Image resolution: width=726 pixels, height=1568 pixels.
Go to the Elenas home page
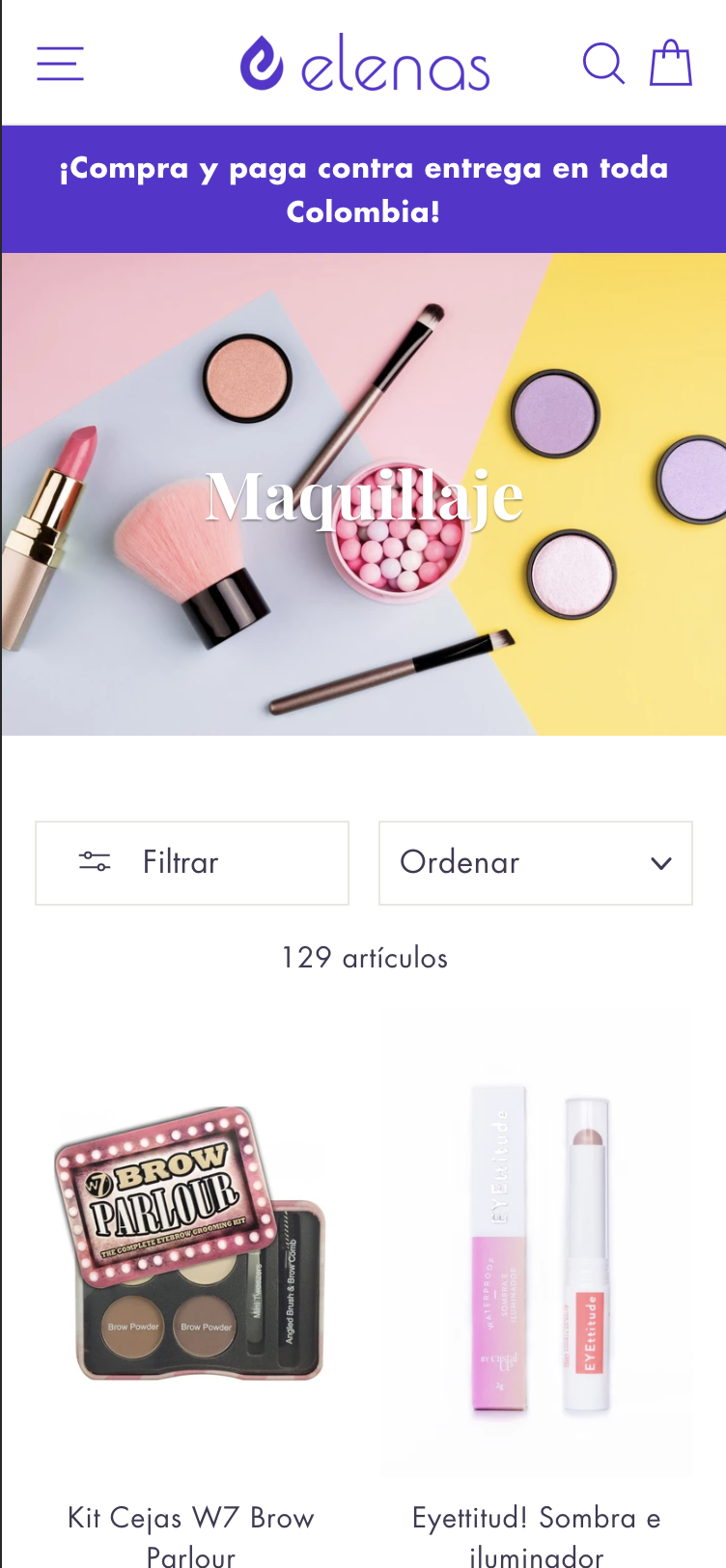pyautogui.click(x=365, y=64)
